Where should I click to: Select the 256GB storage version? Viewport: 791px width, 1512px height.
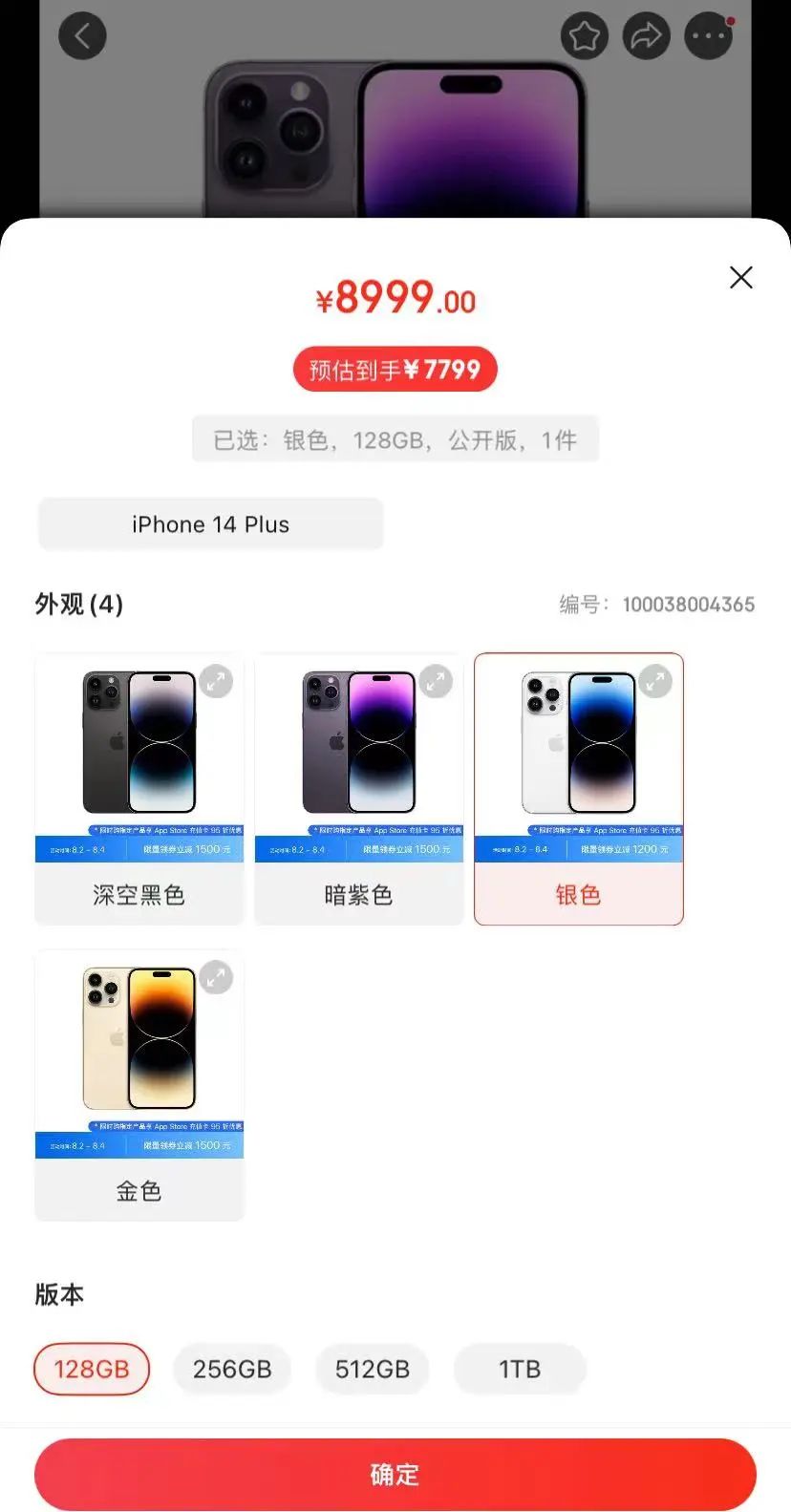[232, 1369]
